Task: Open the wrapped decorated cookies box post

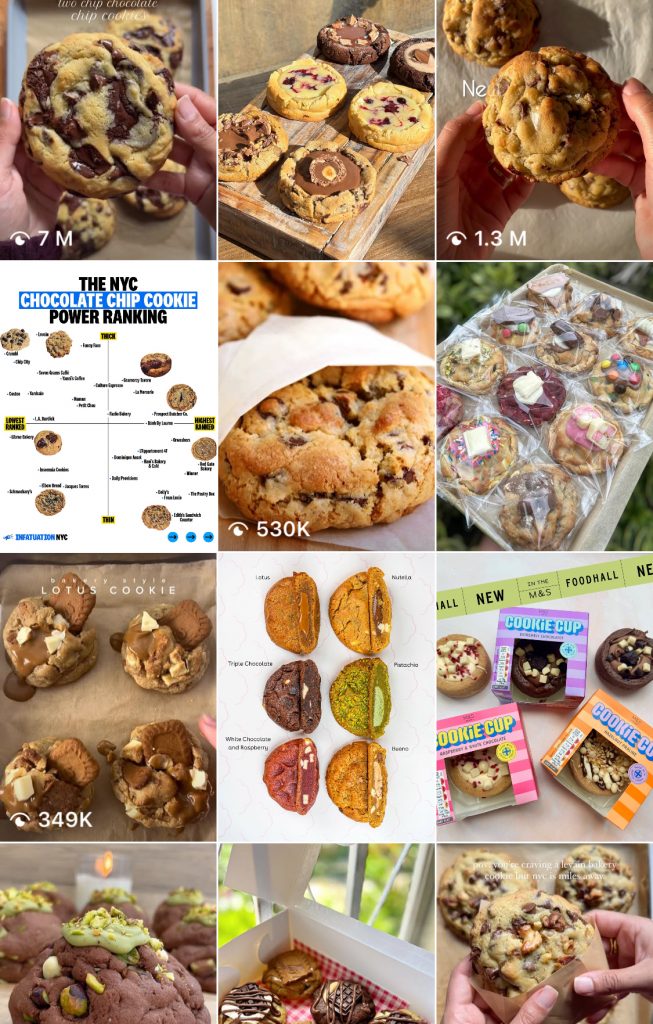Action: coord(545,406)
